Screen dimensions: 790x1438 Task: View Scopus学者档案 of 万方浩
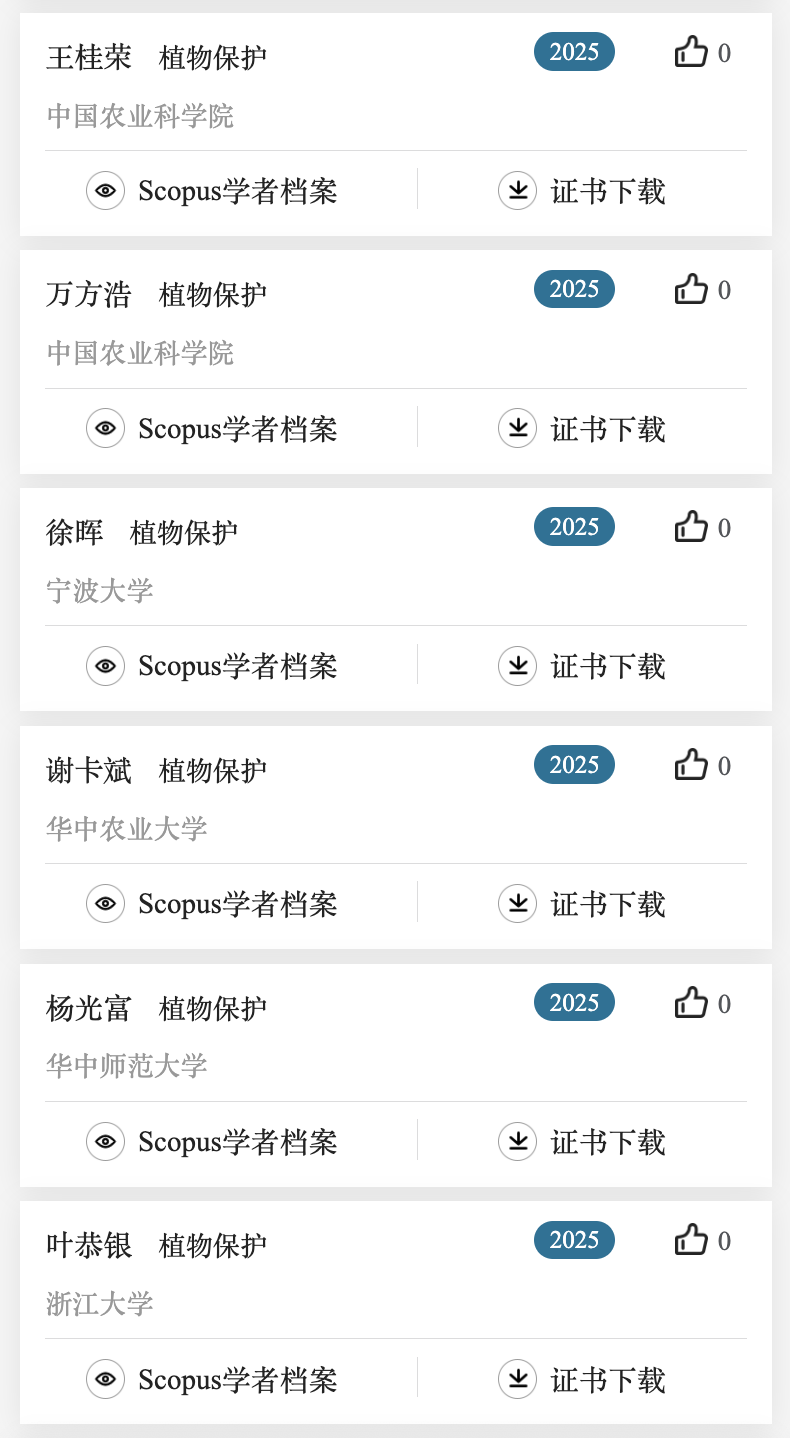point(212,429)
